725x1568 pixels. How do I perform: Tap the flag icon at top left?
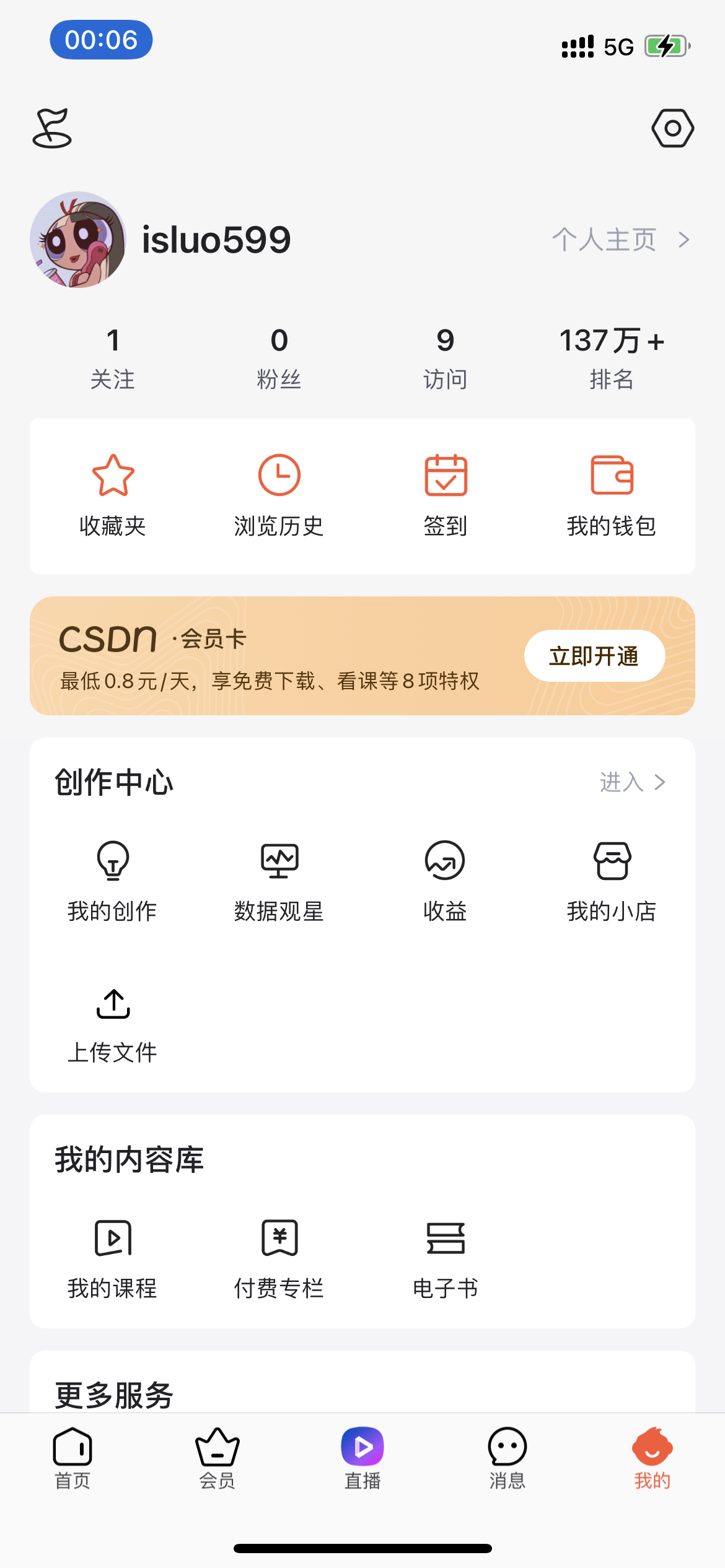click(x=52, y=128)
